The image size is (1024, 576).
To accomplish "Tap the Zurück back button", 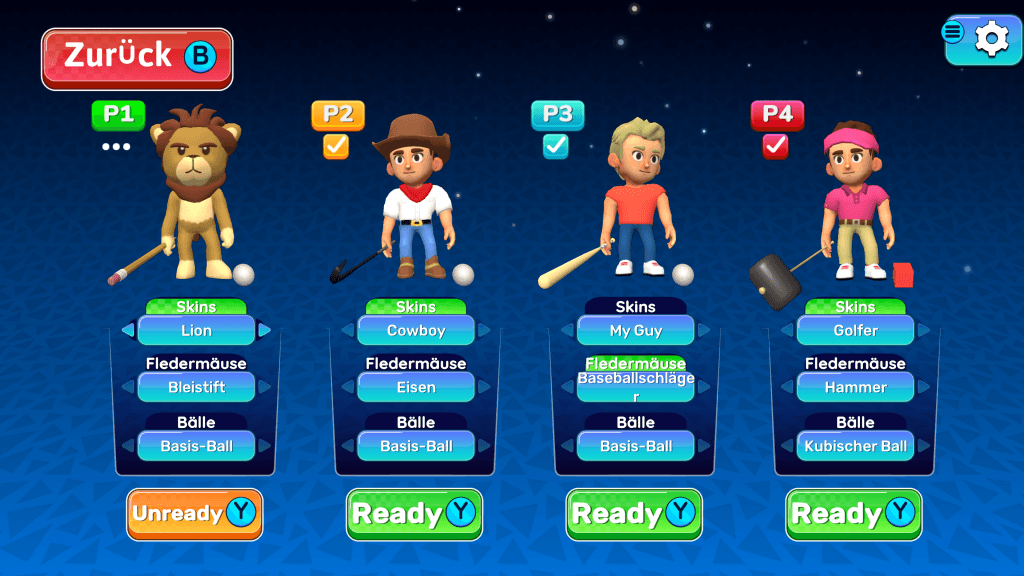I will coord(137,59).
